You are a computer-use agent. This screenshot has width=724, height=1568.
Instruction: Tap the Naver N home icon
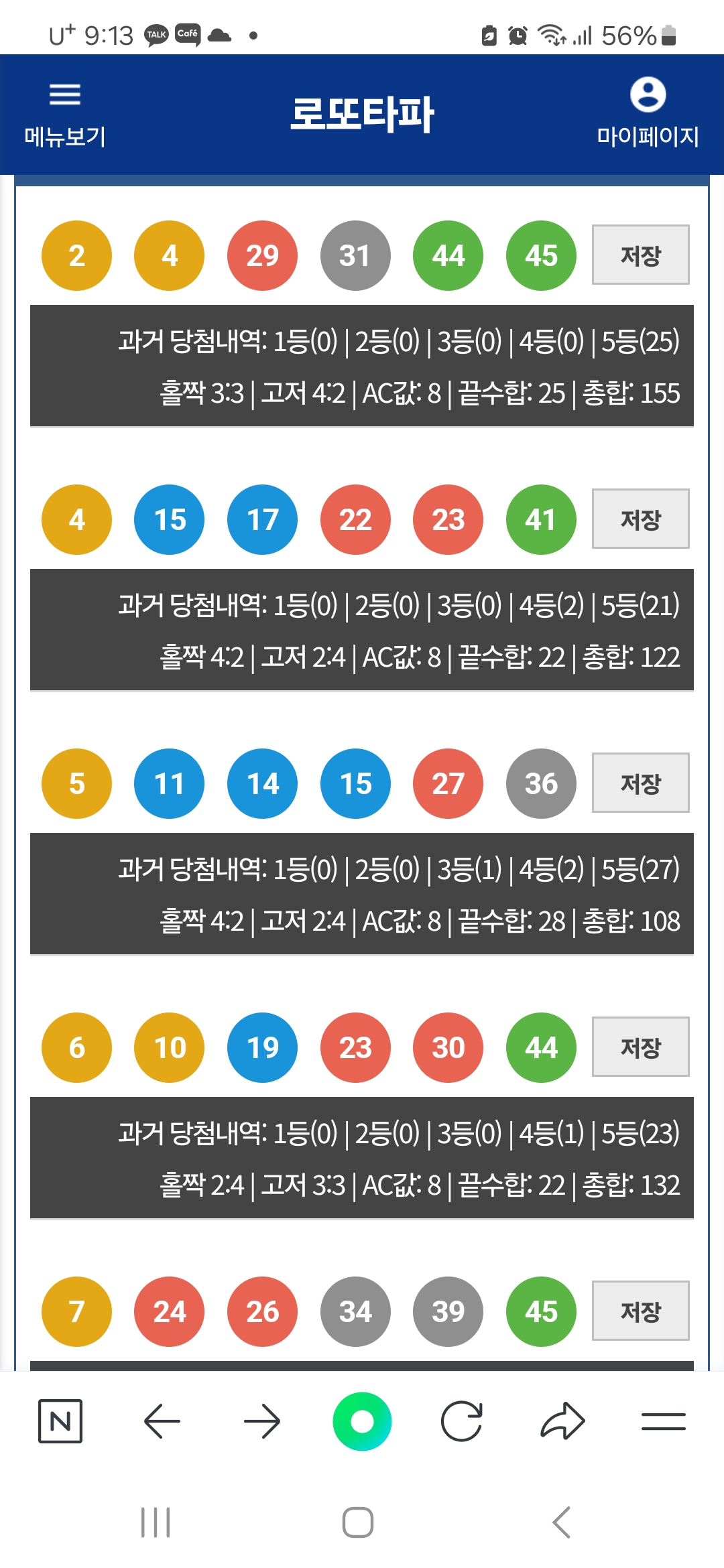click(60, 1421)
